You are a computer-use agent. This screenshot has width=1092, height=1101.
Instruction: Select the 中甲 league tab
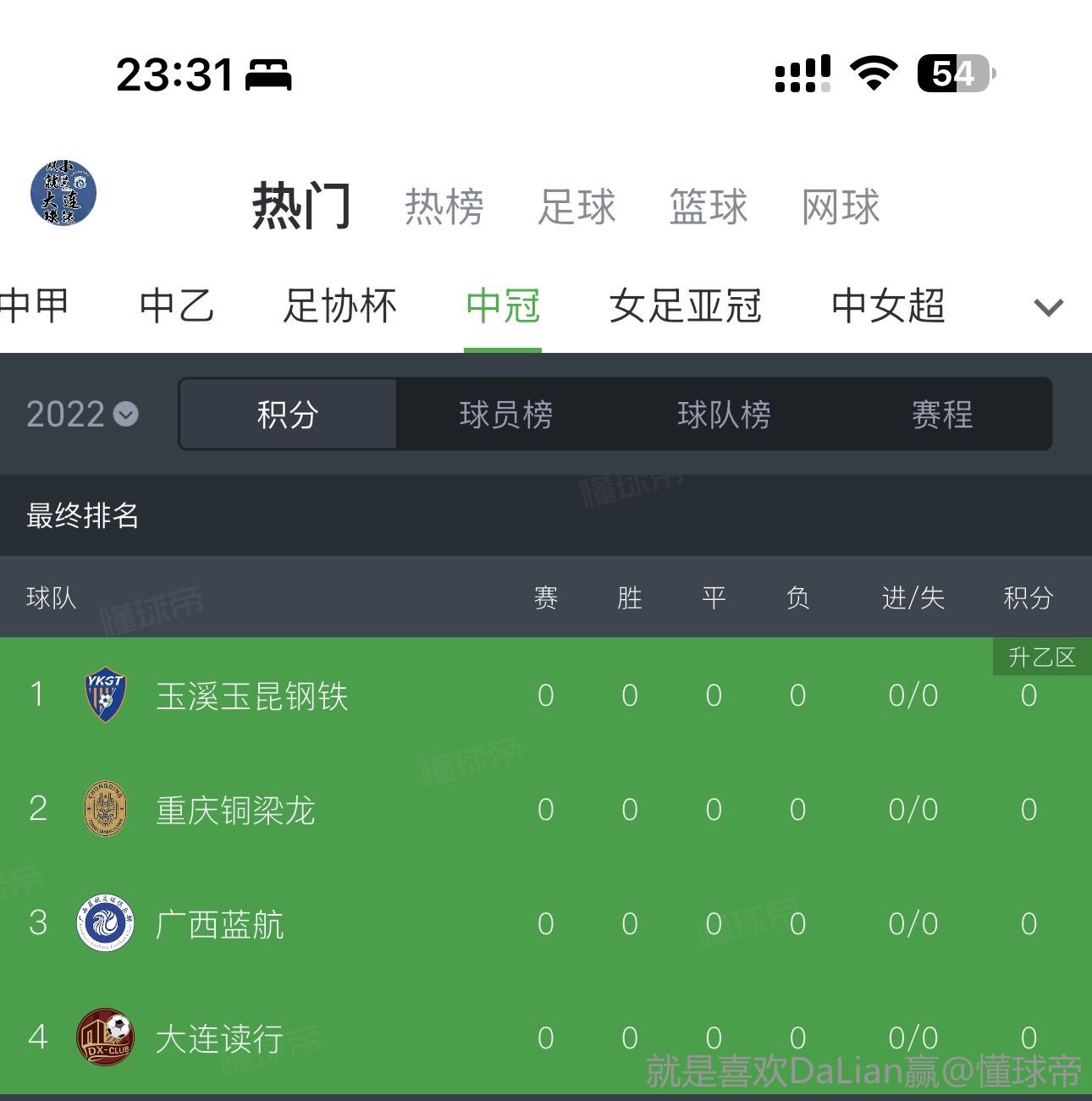click(x=34, y=306)
